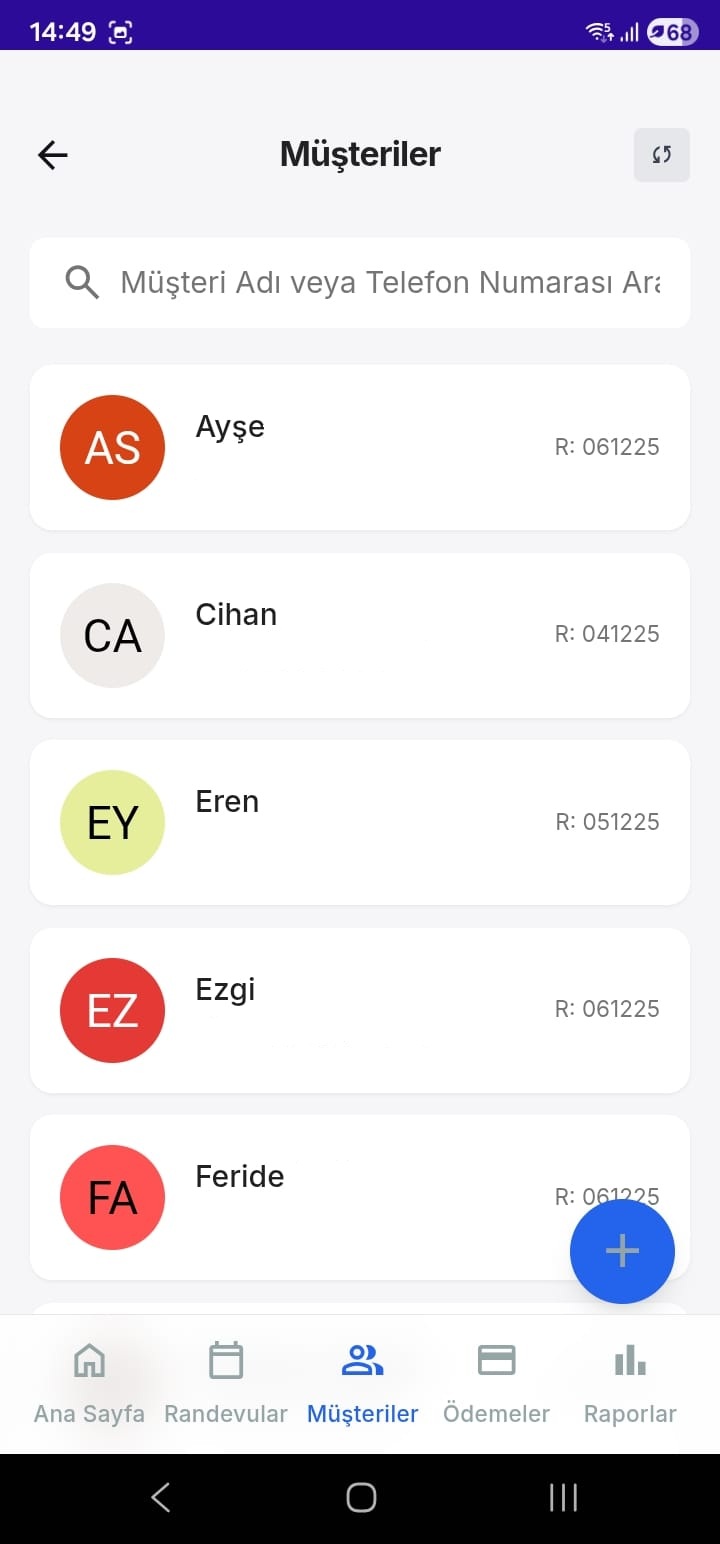Open the Raporlar bar chart icon
The height and width of the screenshot is (1544, 720).
630,1359
